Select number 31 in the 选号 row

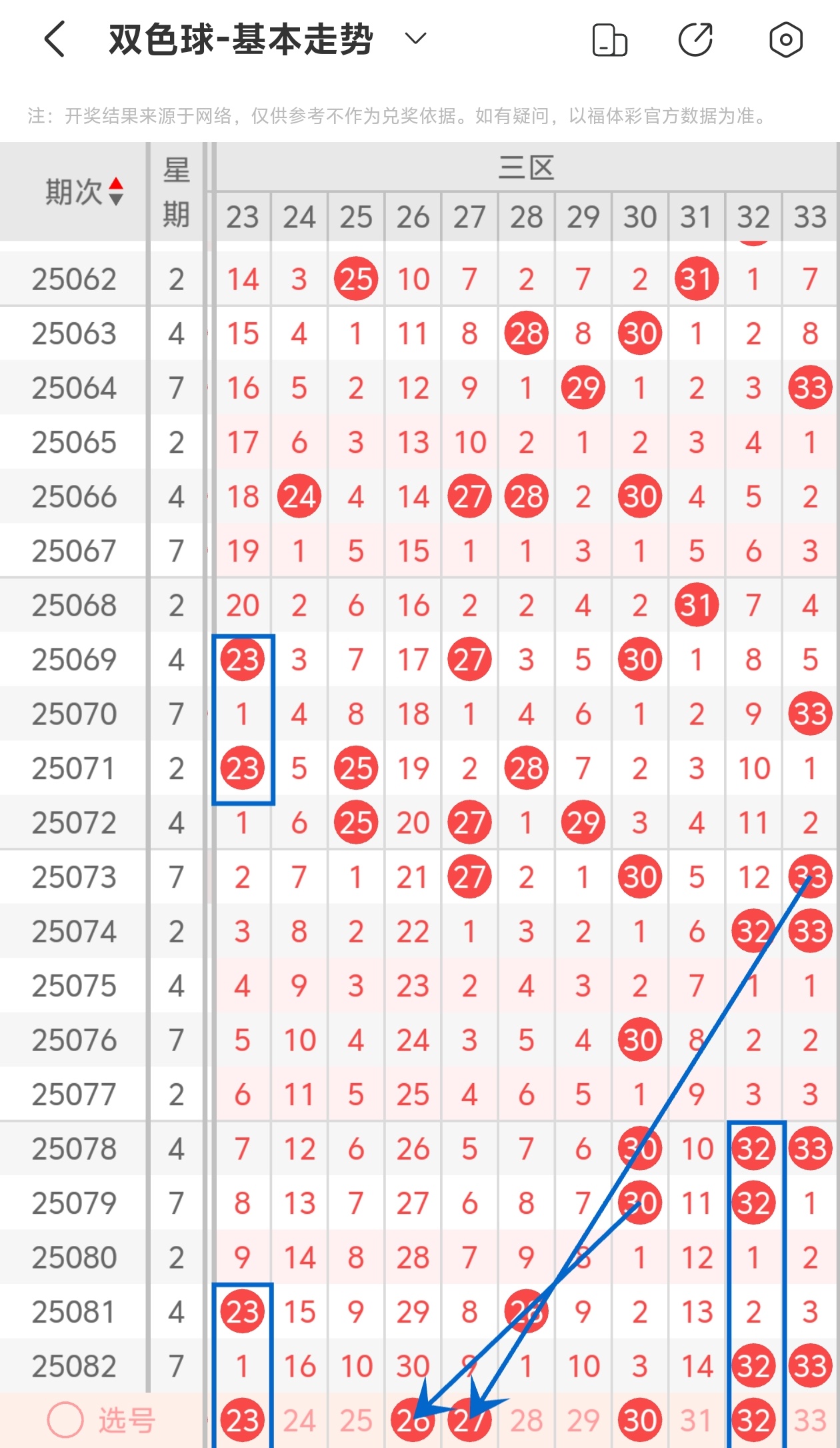696,1421
